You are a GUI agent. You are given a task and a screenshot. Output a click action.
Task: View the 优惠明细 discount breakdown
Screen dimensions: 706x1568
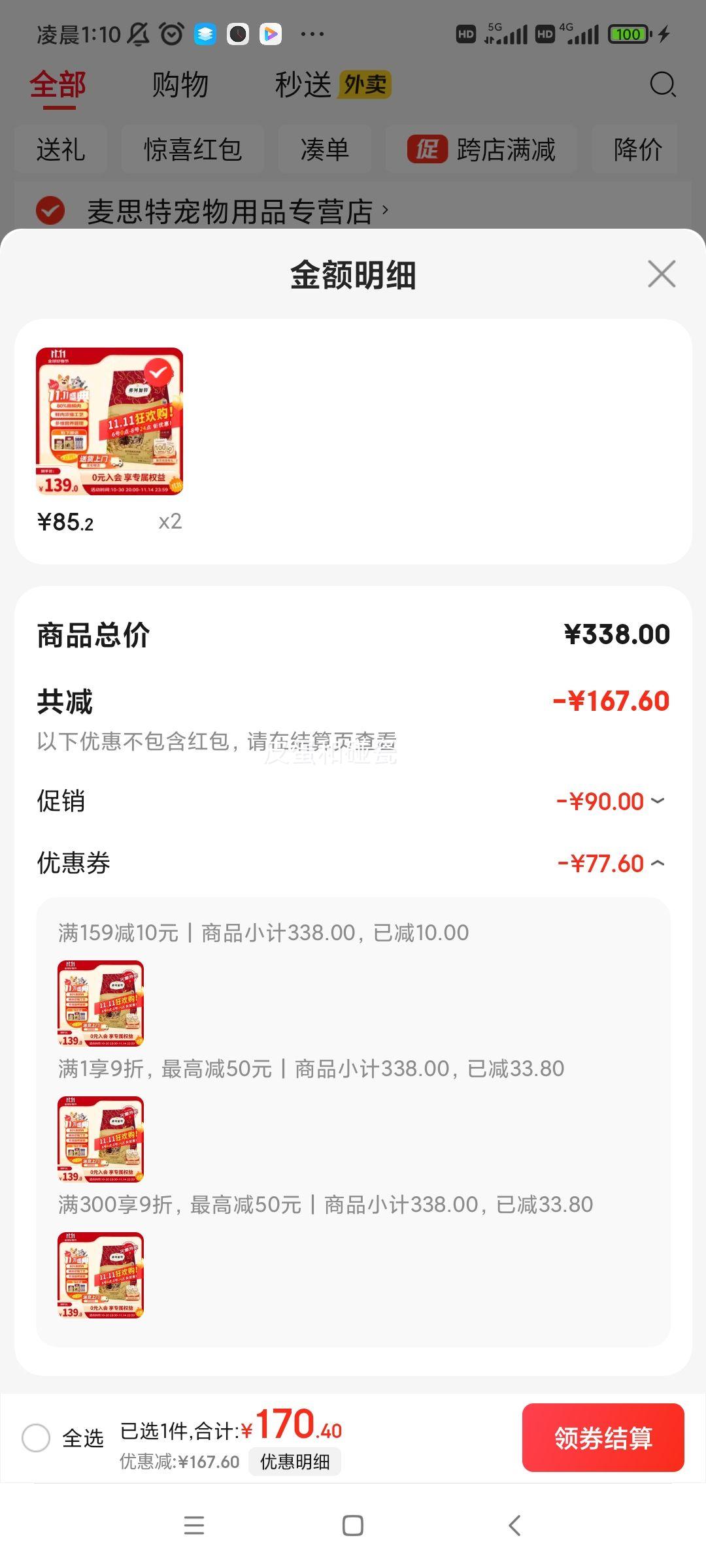(x=295, y=1462)
